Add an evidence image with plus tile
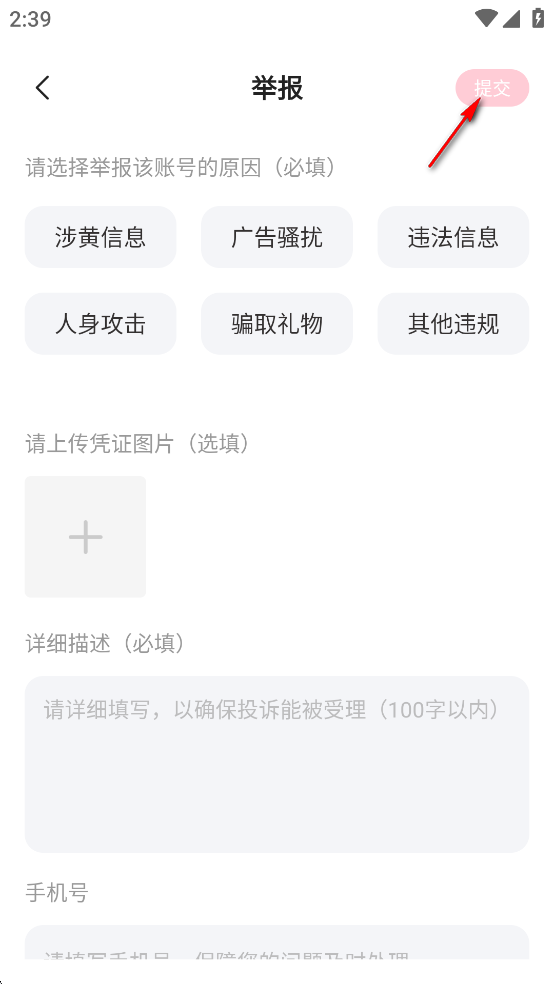554x984 pixels. (x=85, y=537)
